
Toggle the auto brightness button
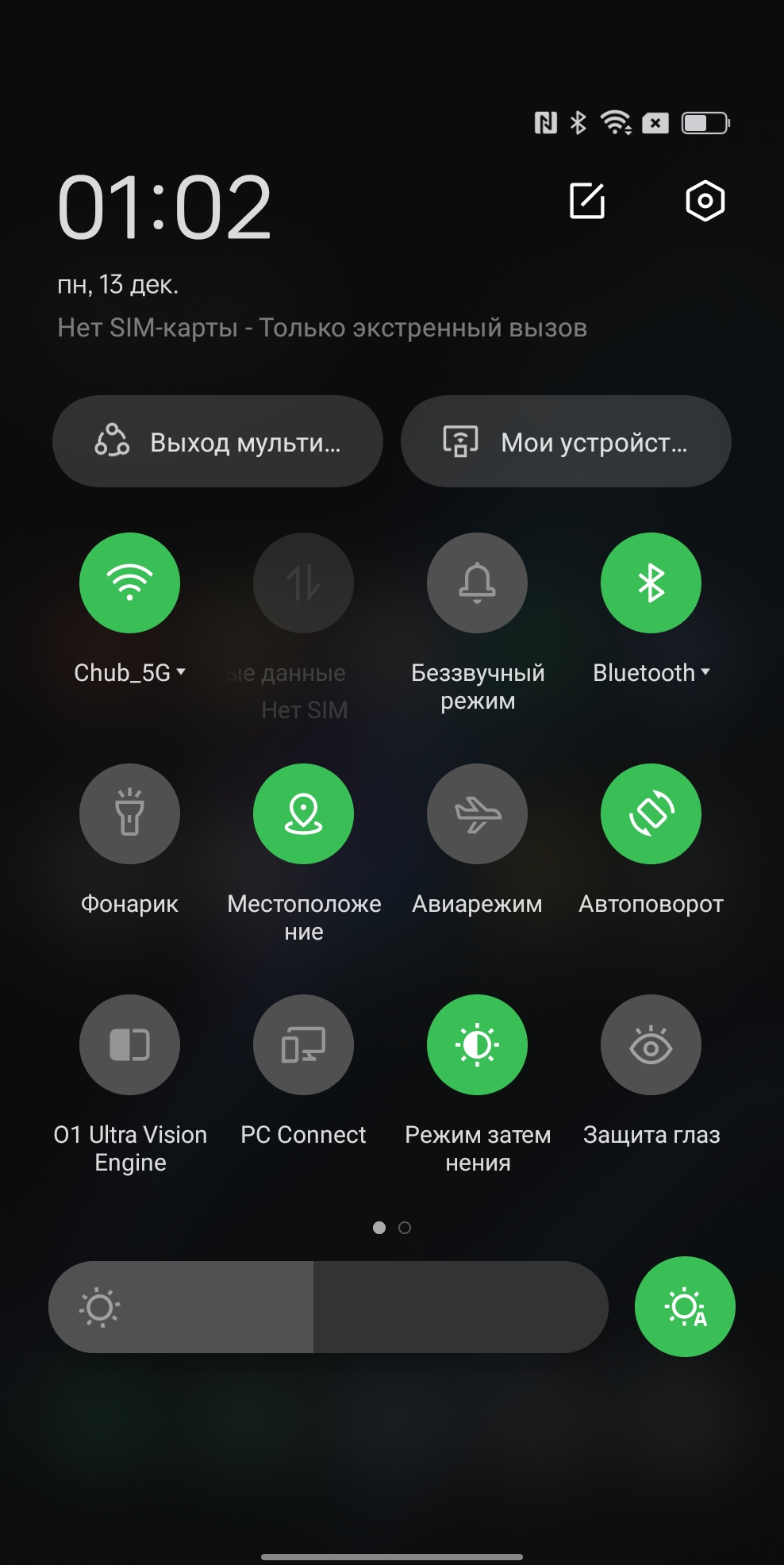coord(685,1307)
